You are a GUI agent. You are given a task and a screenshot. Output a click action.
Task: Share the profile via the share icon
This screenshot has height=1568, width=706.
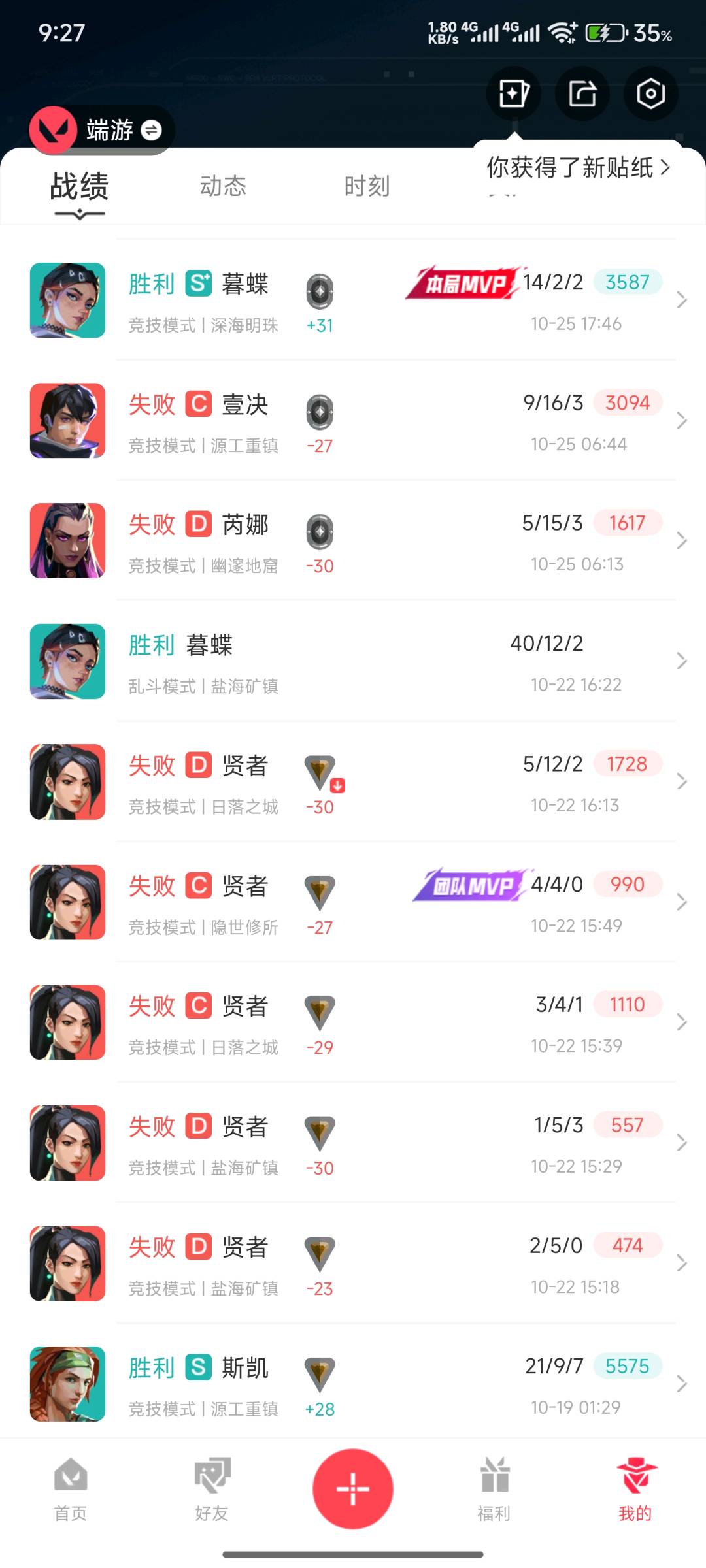click(582, 94)
